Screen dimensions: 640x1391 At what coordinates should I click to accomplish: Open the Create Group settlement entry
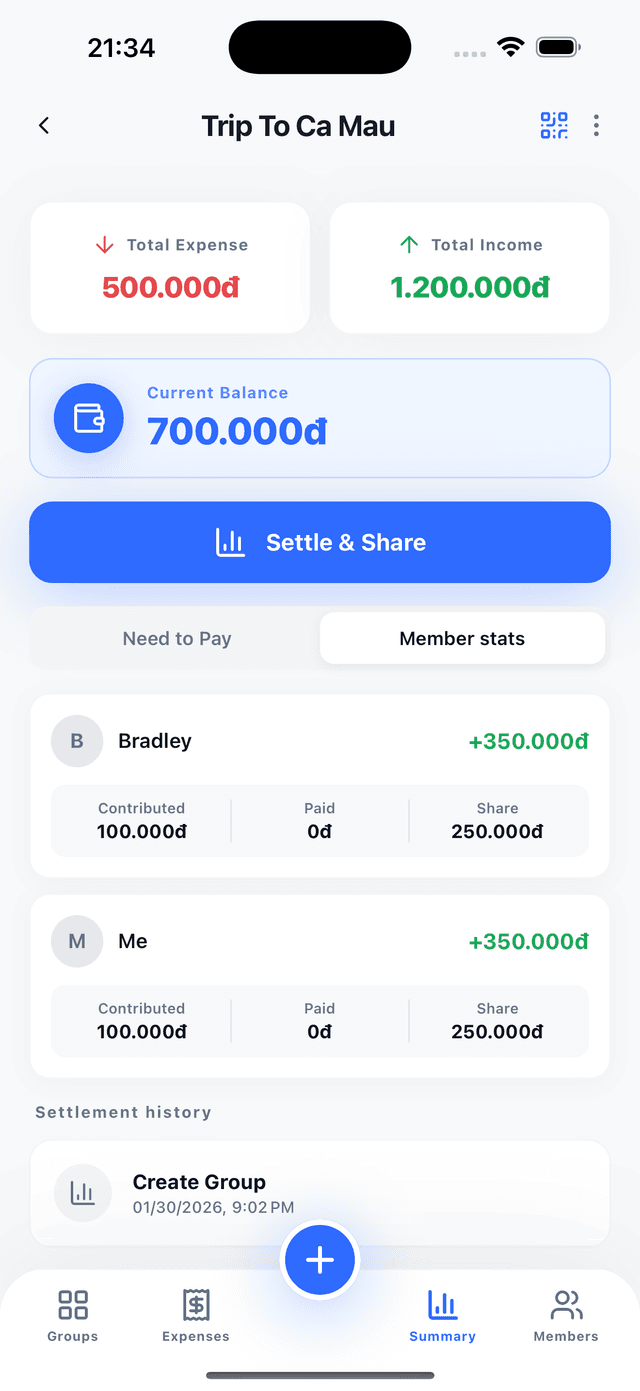click(x=320, y=1192)
